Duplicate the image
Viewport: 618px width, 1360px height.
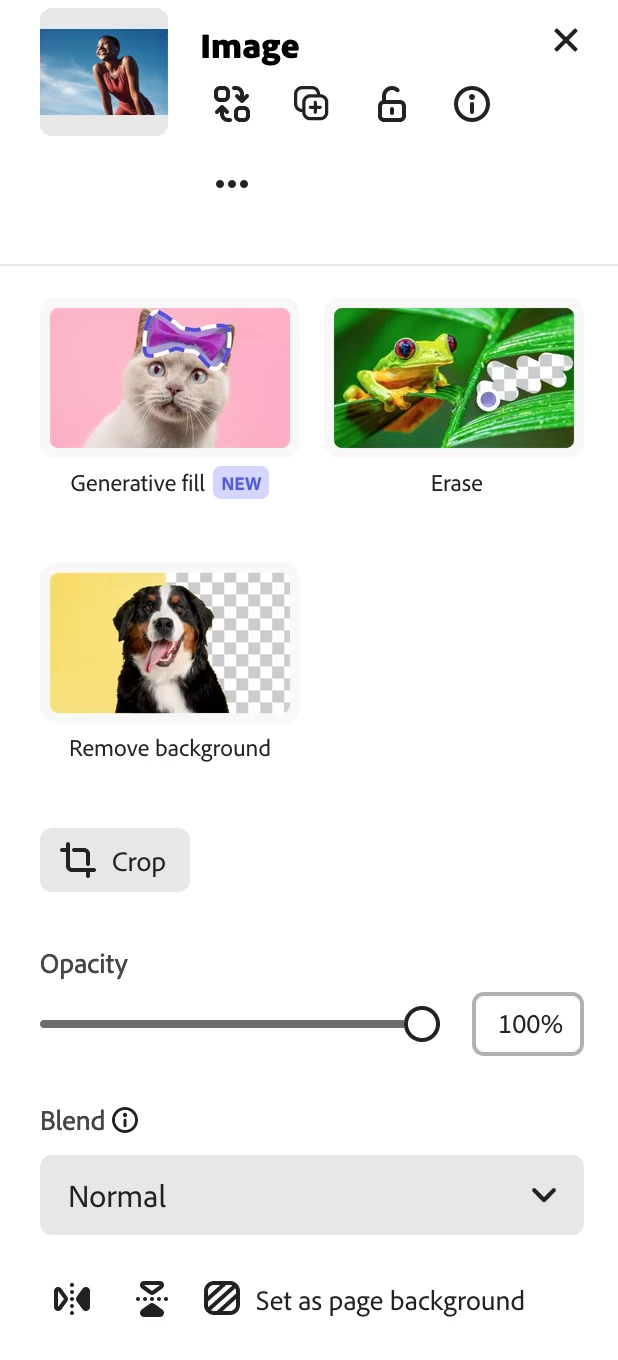(x=312, y=104)
